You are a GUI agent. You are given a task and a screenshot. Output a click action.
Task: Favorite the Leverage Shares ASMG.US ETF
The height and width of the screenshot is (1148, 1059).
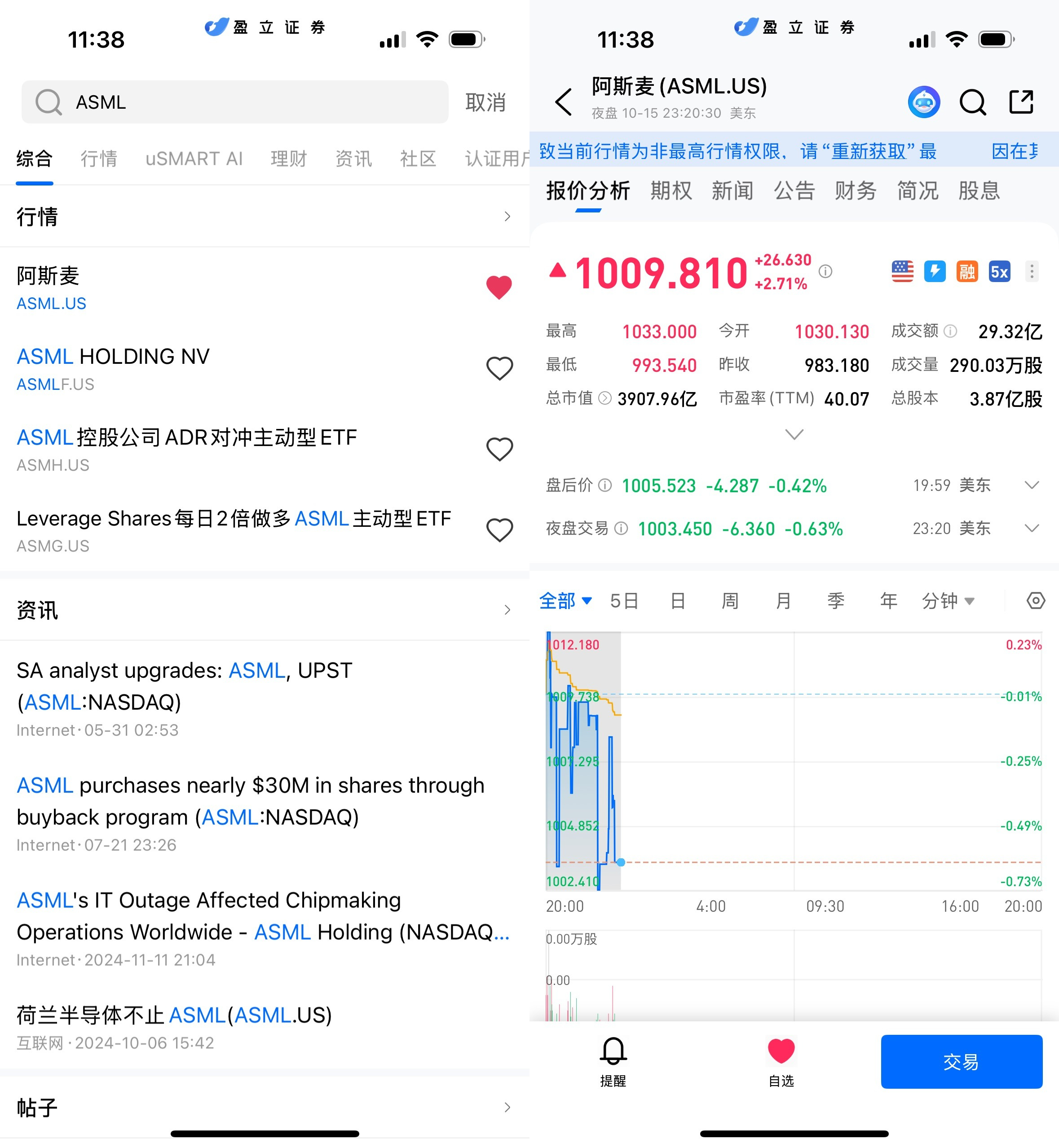pyautogui.click(x=499, y=530)
